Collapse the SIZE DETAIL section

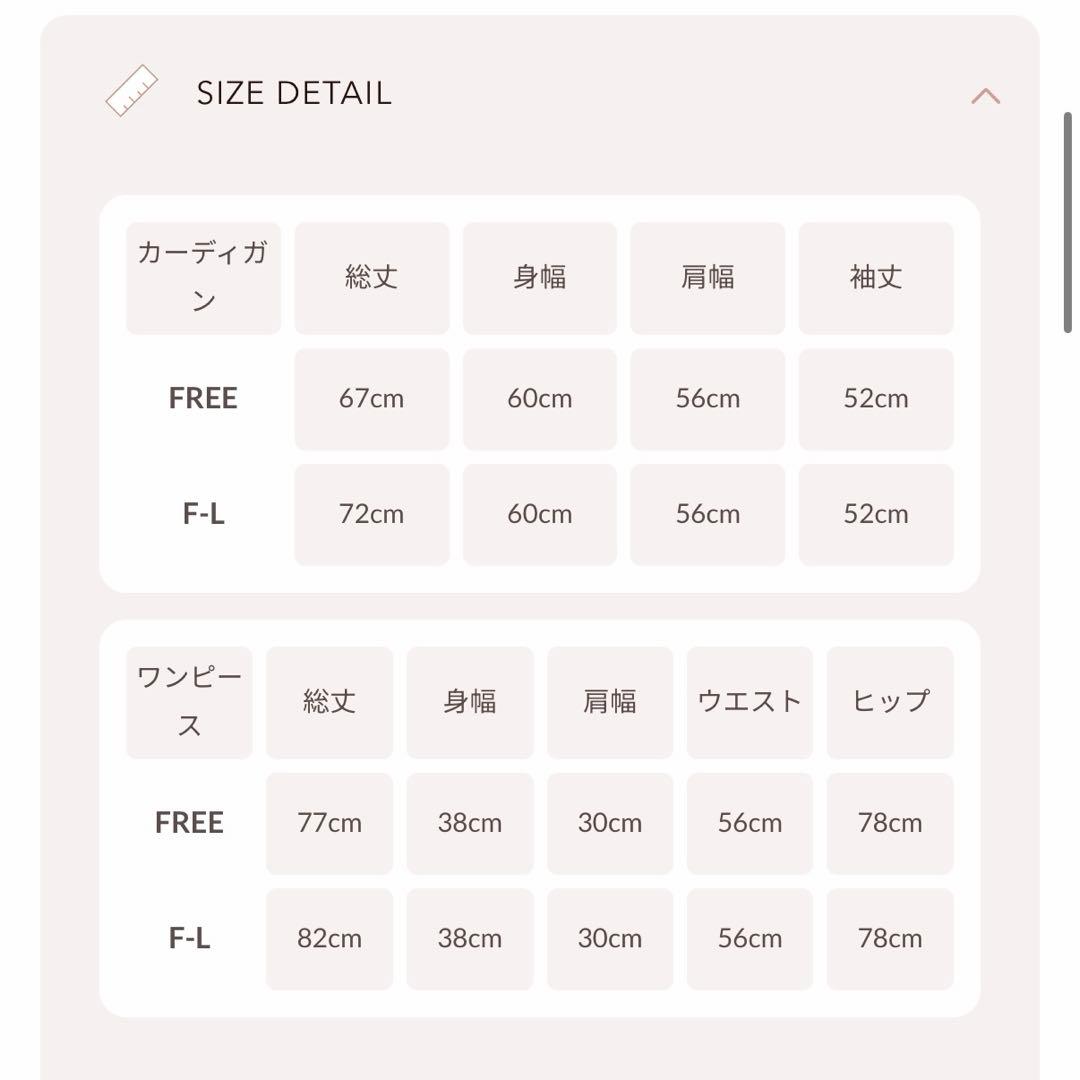click(x=985, y=96)
